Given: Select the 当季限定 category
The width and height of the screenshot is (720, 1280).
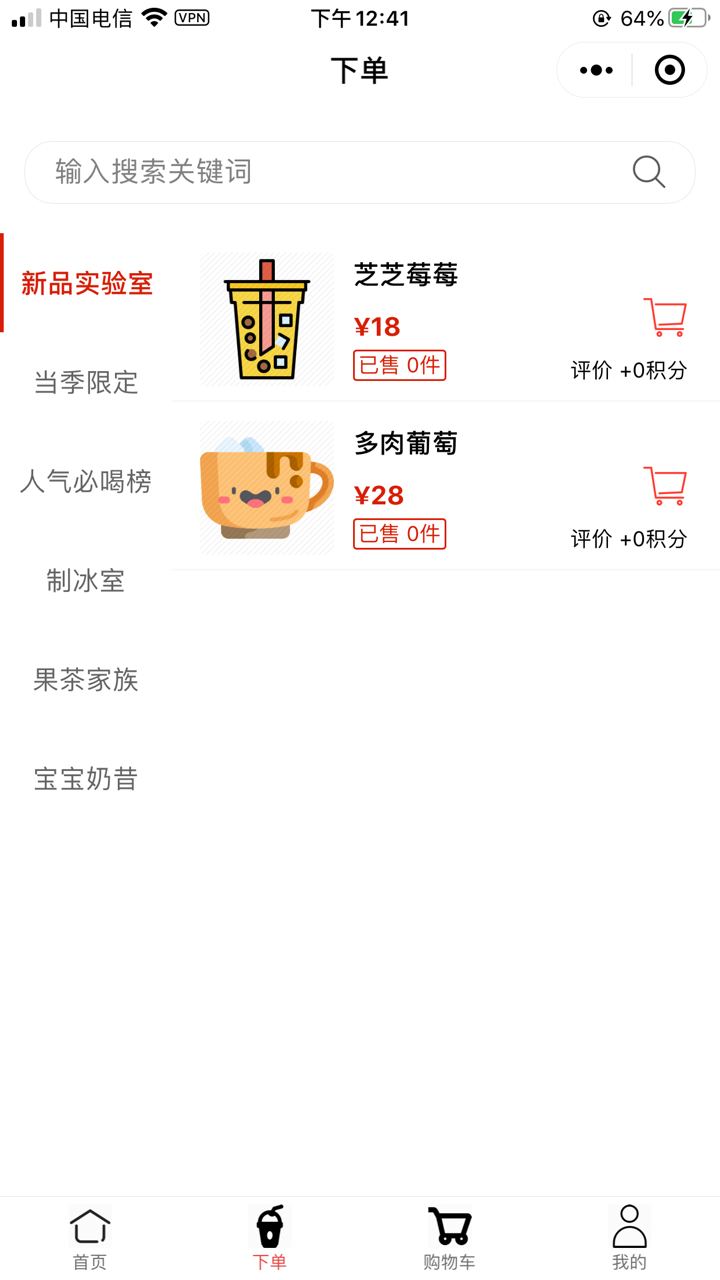Looking at the screenshot, I should tap(86, 382).
